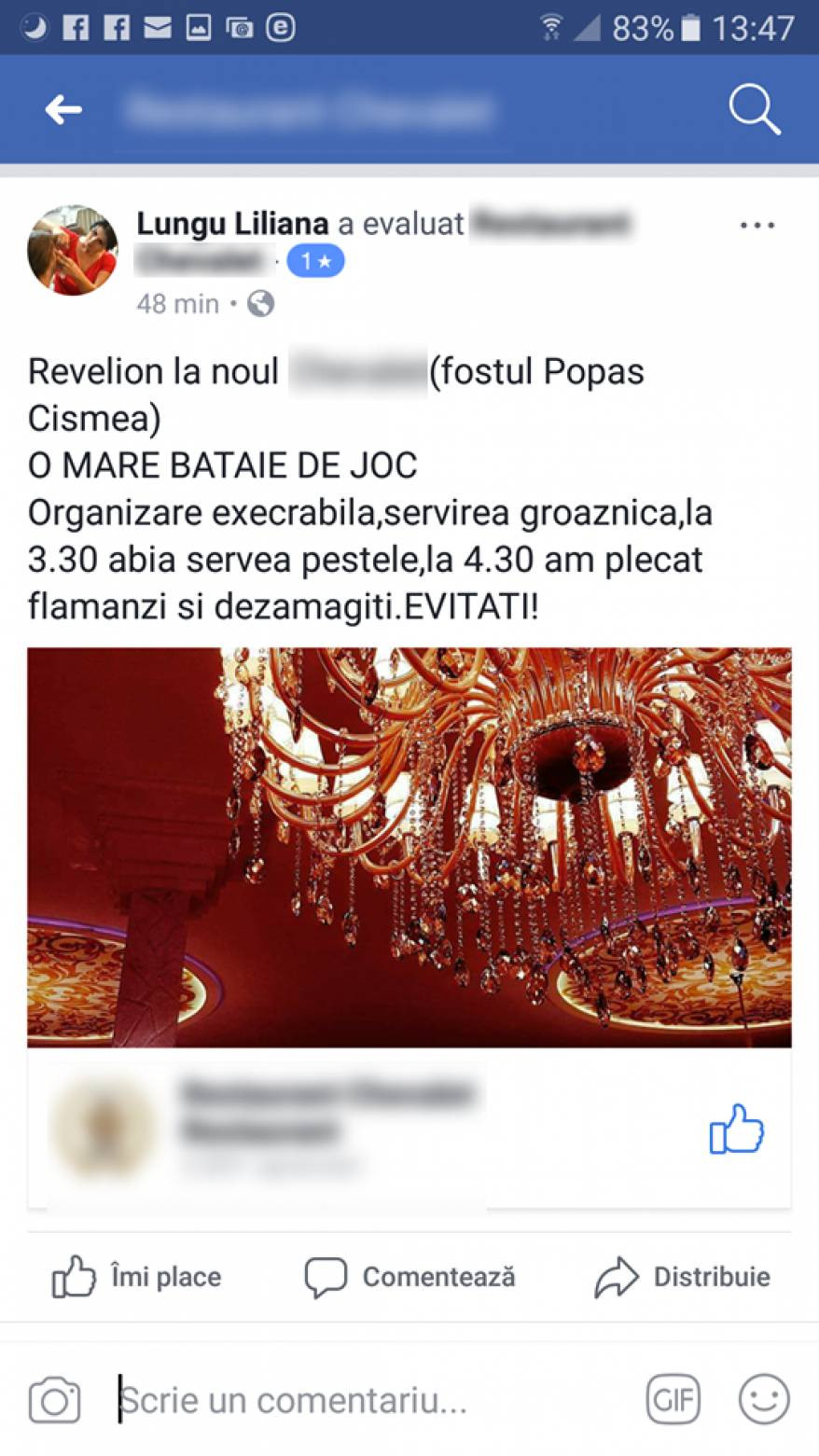This screenshot has width=819, height=1456.
Task: Click the 1-star rating badge
Action: [314, 261]
